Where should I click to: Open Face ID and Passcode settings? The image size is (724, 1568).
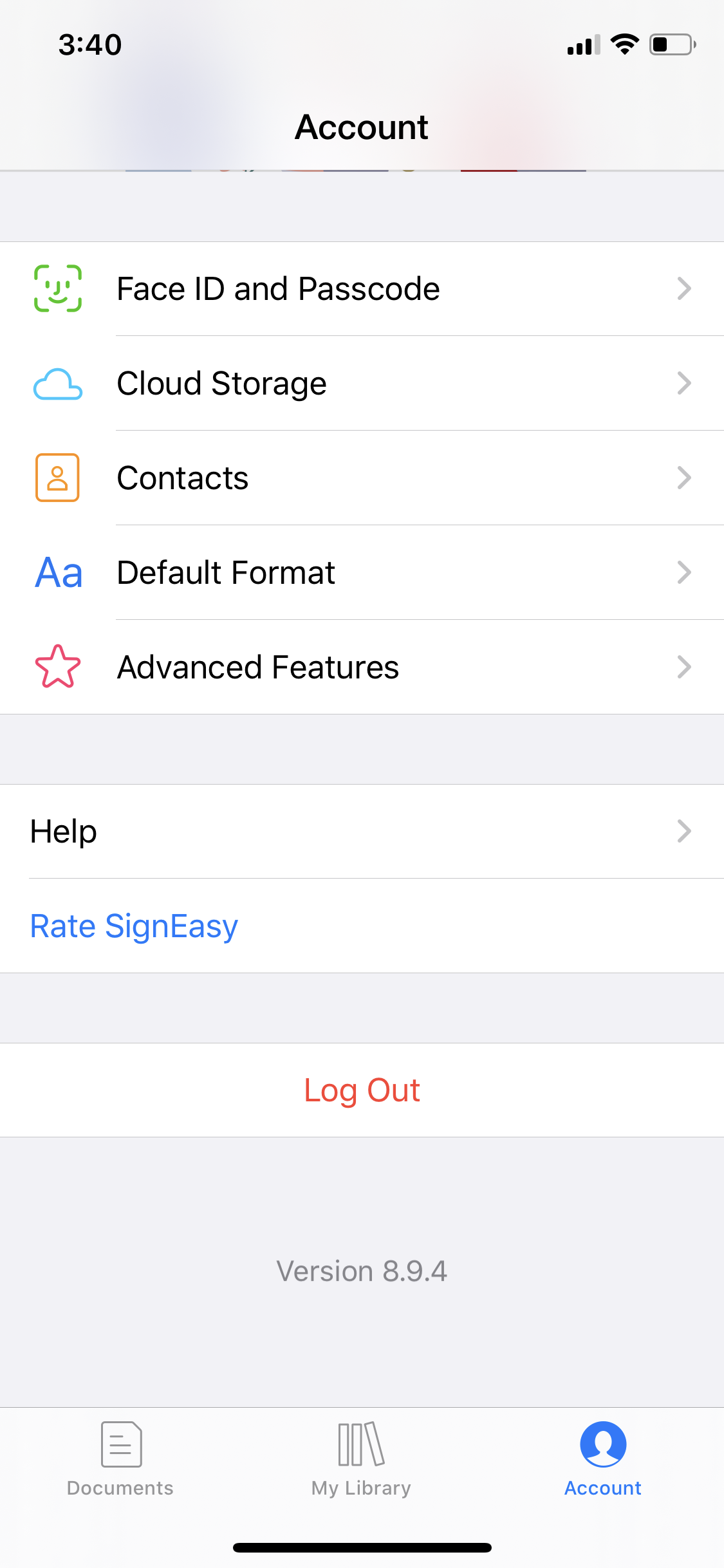pos(362,289)
